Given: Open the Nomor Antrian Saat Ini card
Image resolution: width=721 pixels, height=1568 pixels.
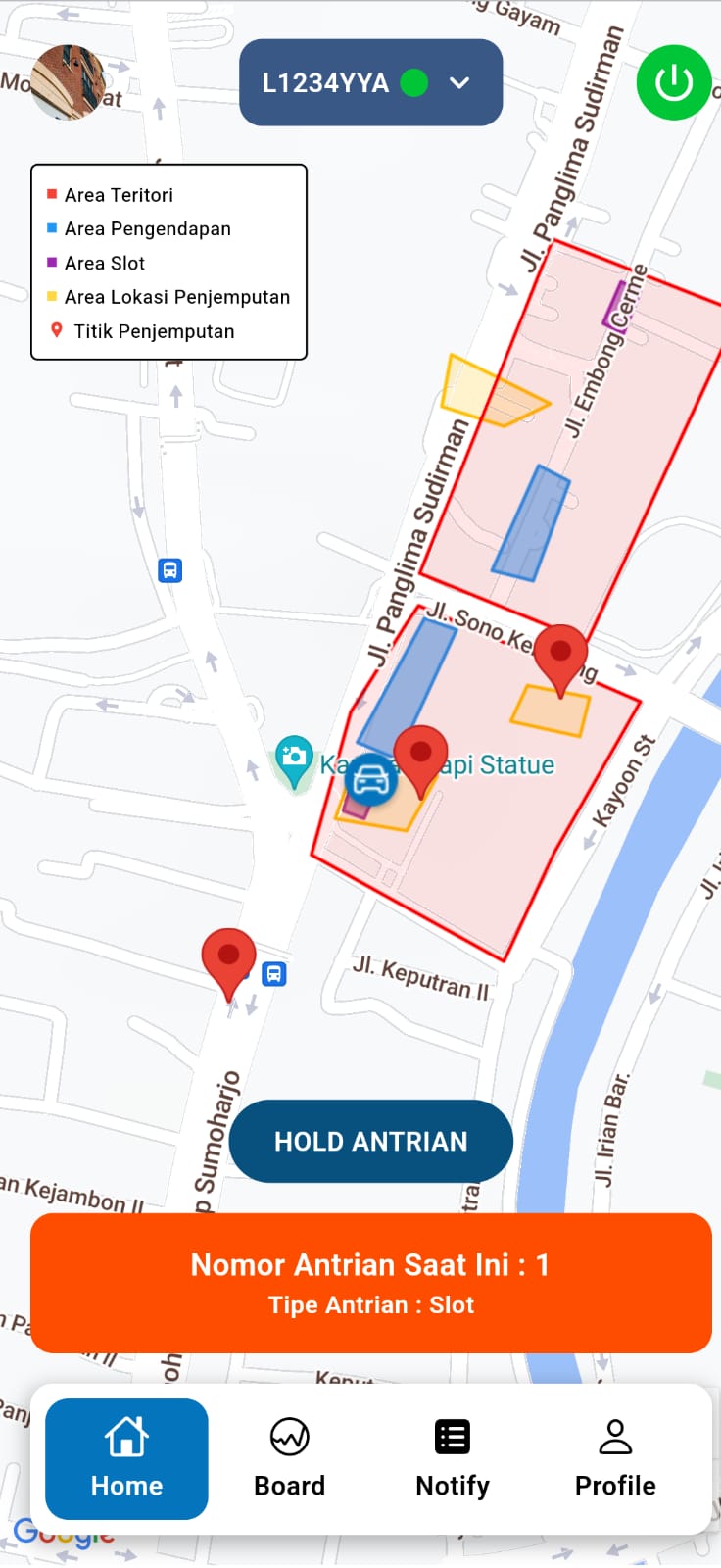Looking at the screenshot, I should (370, 1283).
